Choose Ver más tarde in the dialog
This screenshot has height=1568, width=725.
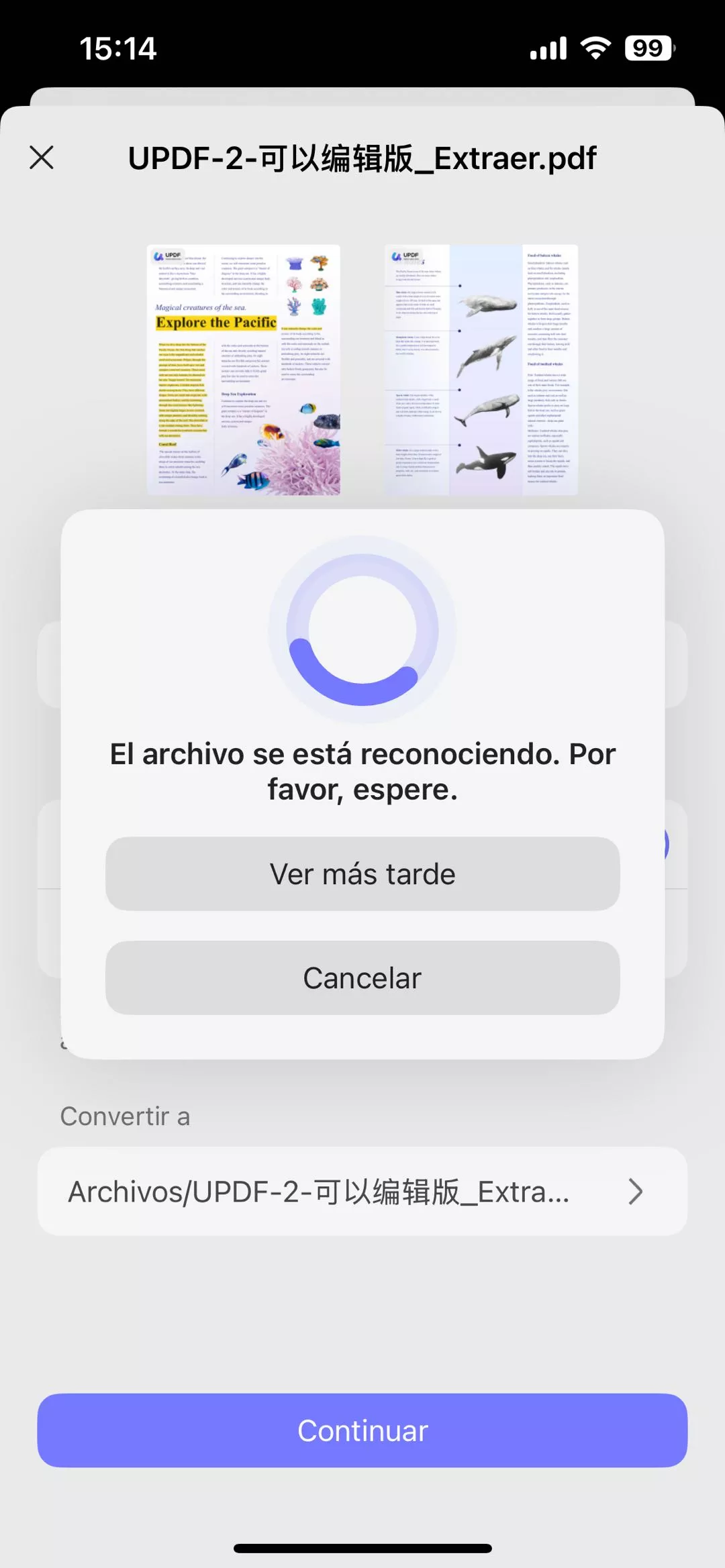tap(362, 874)
